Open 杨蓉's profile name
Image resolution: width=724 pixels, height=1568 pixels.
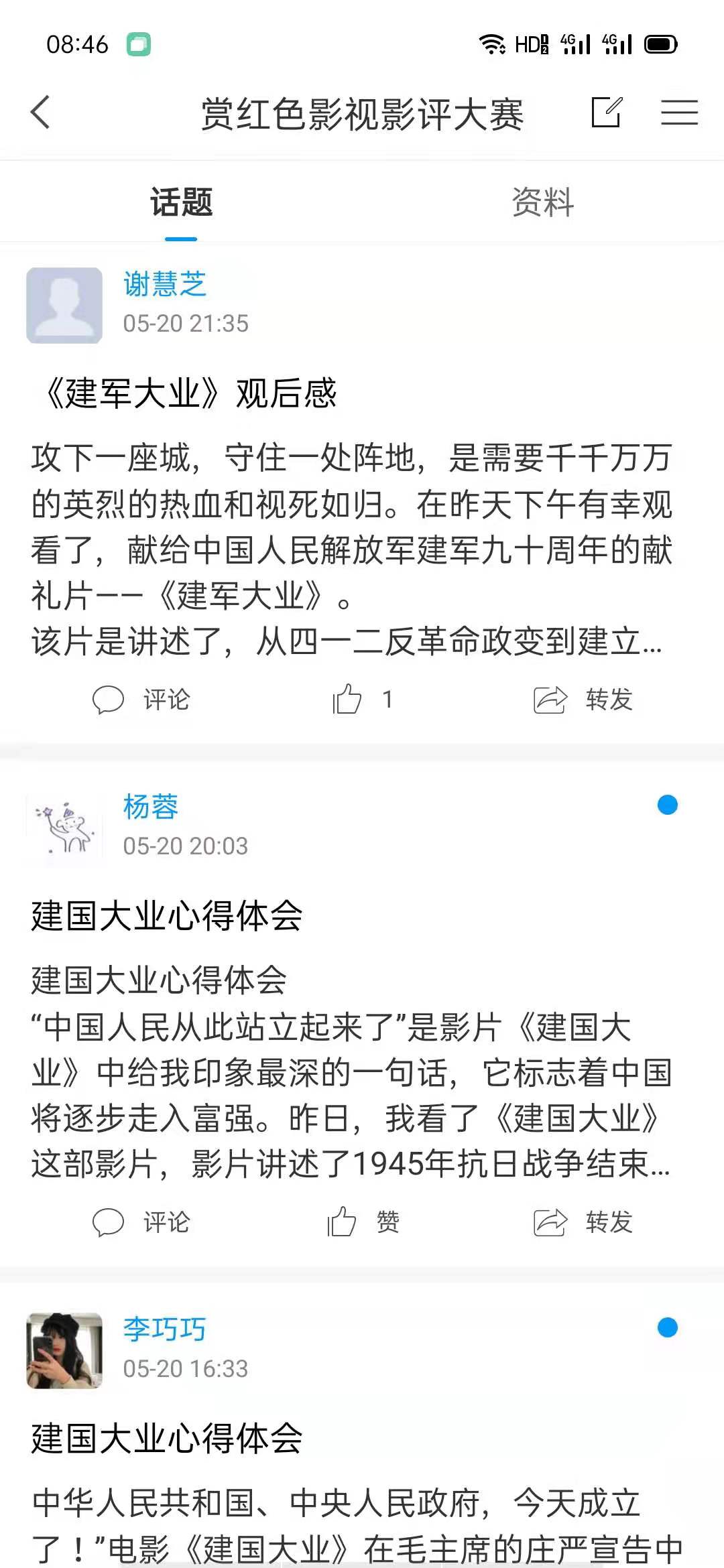(x=150, y=806)
